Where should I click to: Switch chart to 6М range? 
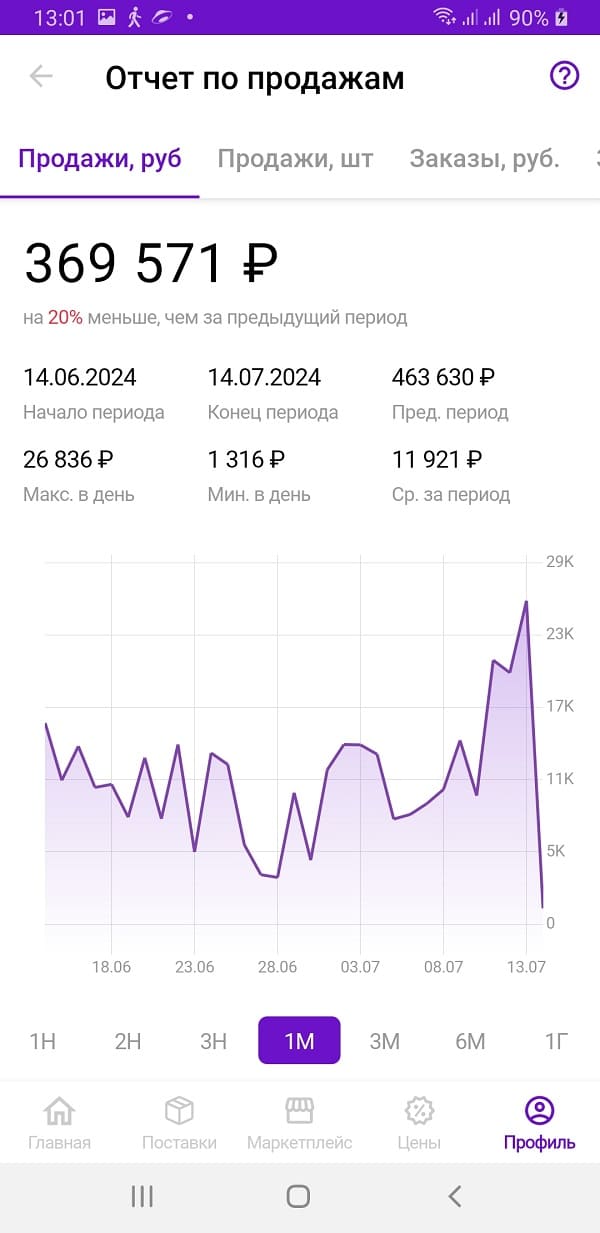[470, 1041]
